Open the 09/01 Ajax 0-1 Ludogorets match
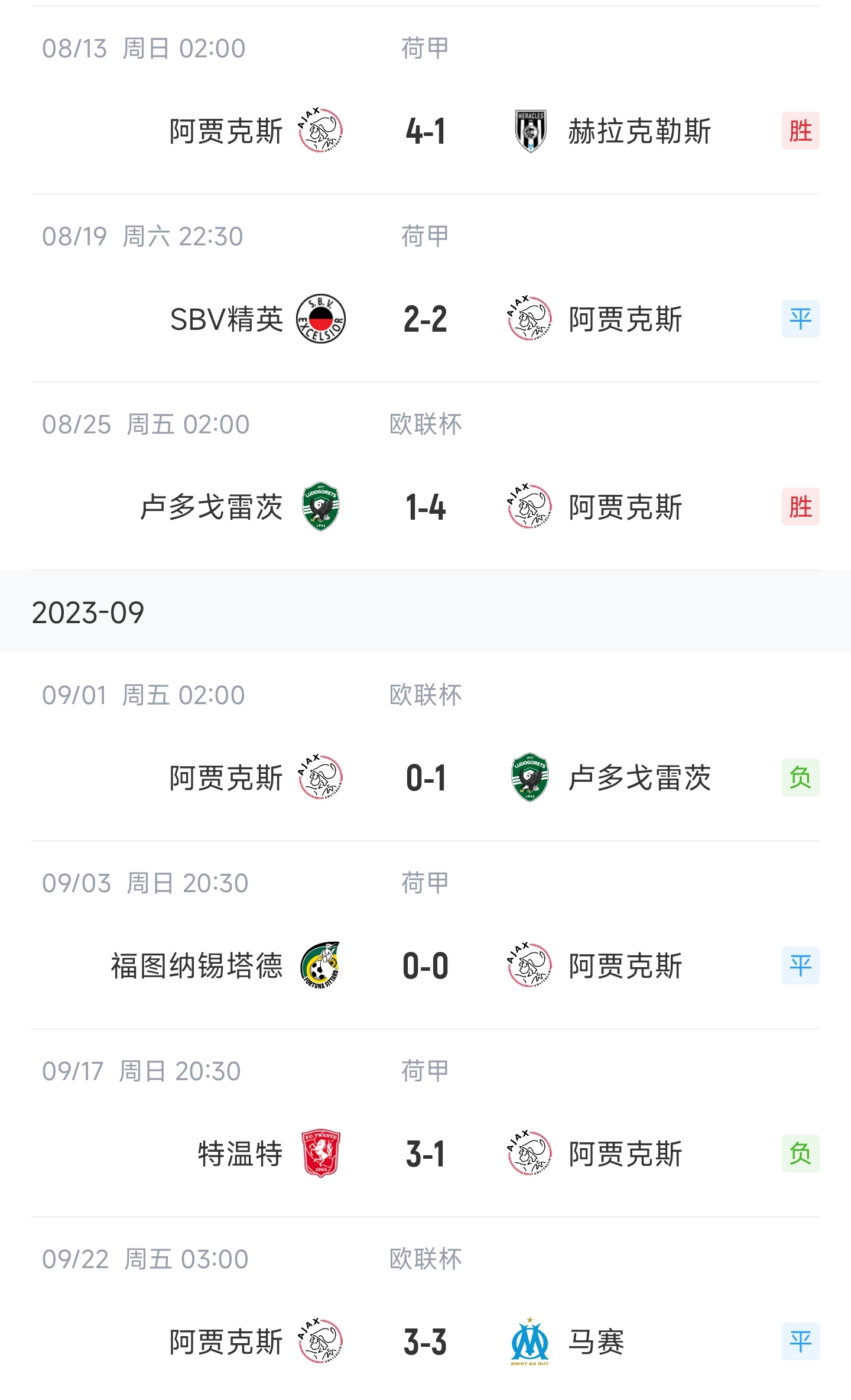This screenshot has height=1400, width=851. click(x=425, y=777)
